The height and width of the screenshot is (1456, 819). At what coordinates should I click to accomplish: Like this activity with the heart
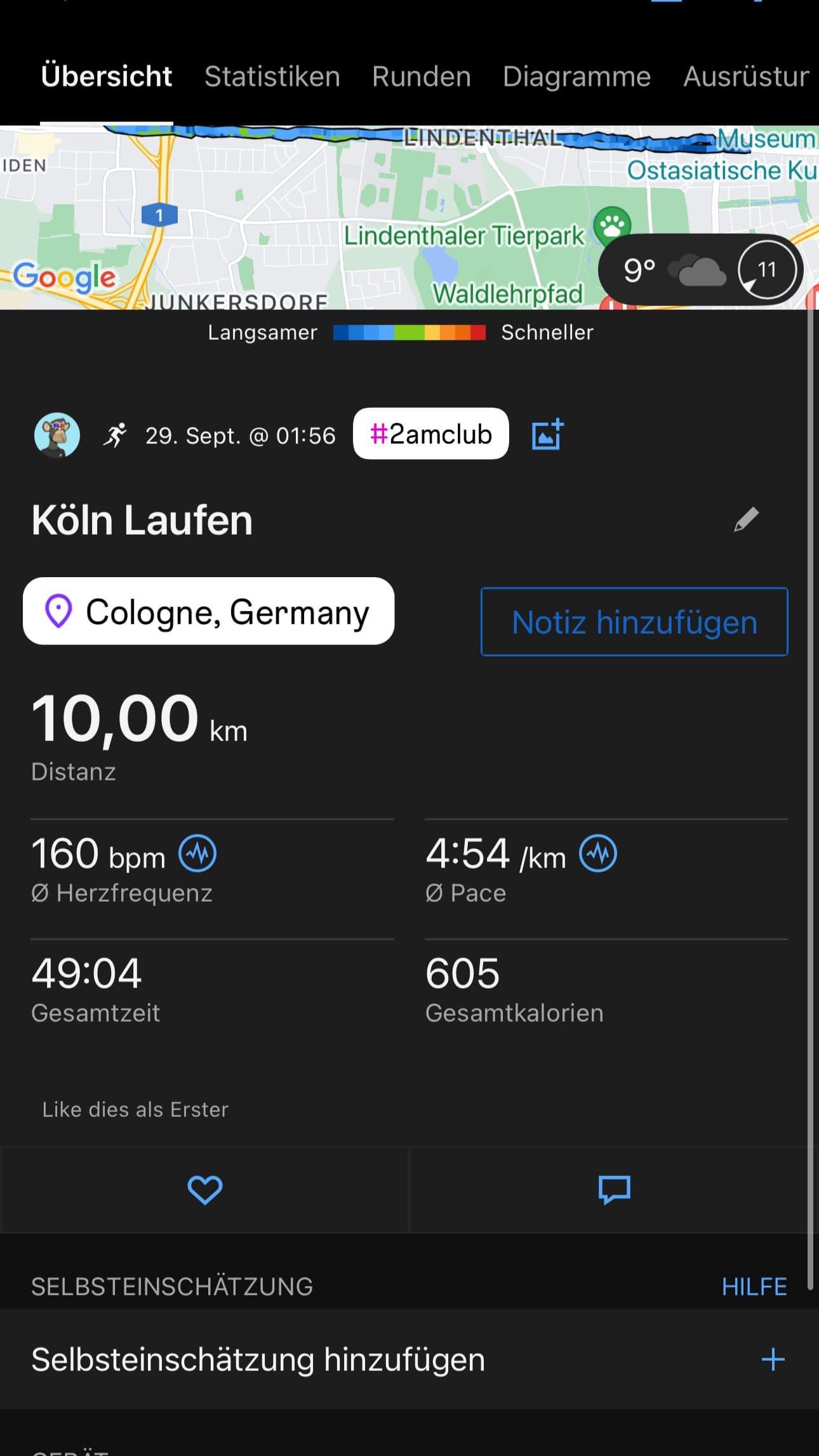coord(204,1189)
